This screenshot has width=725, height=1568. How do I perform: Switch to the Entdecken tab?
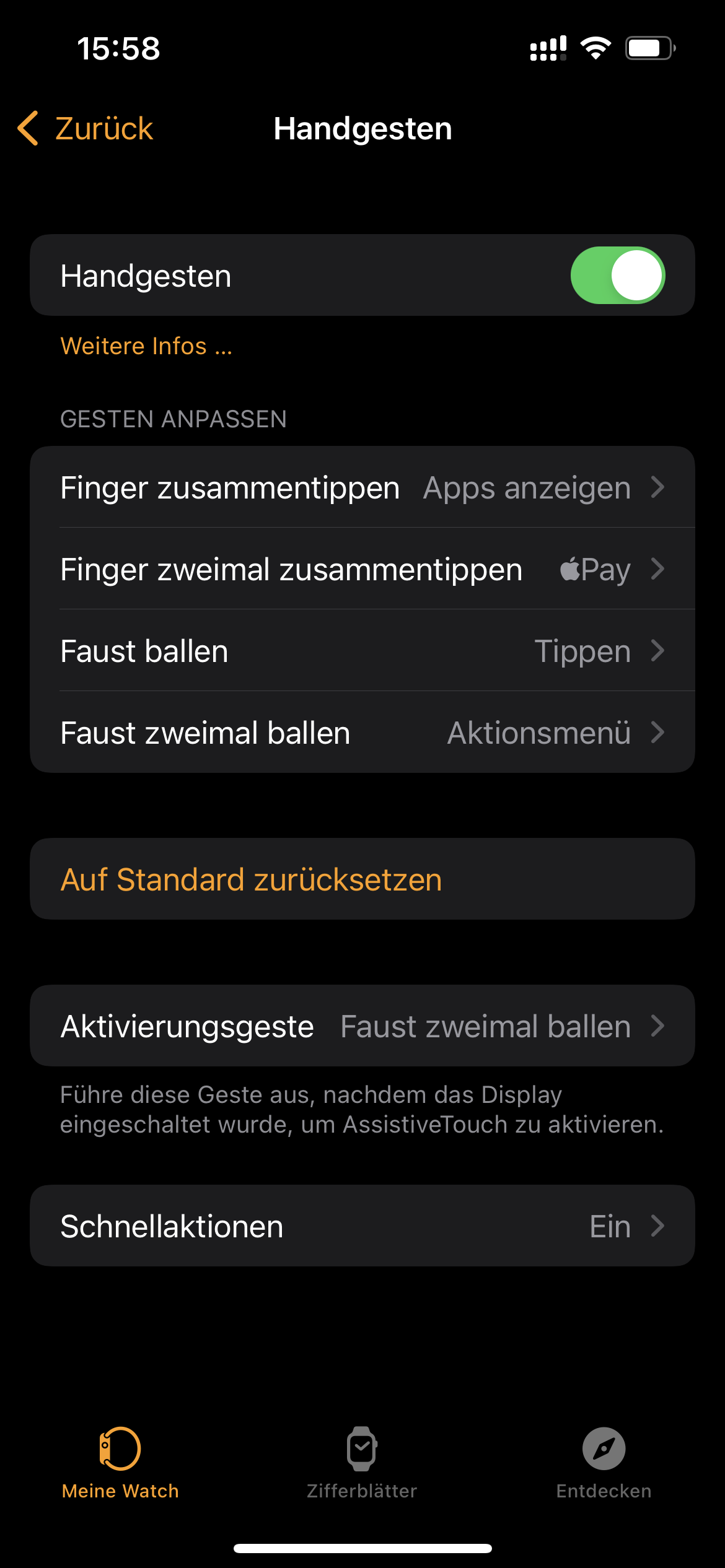coord(604,1464)
